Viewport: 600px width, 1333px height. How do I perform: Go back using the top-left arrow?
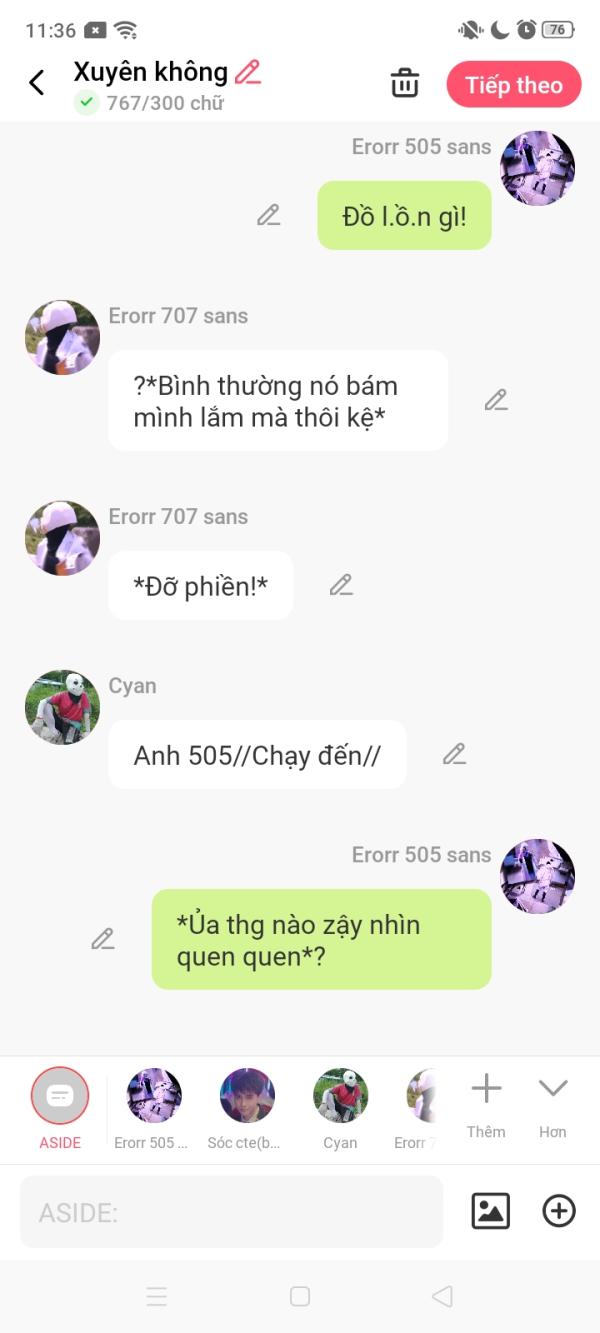37,83
